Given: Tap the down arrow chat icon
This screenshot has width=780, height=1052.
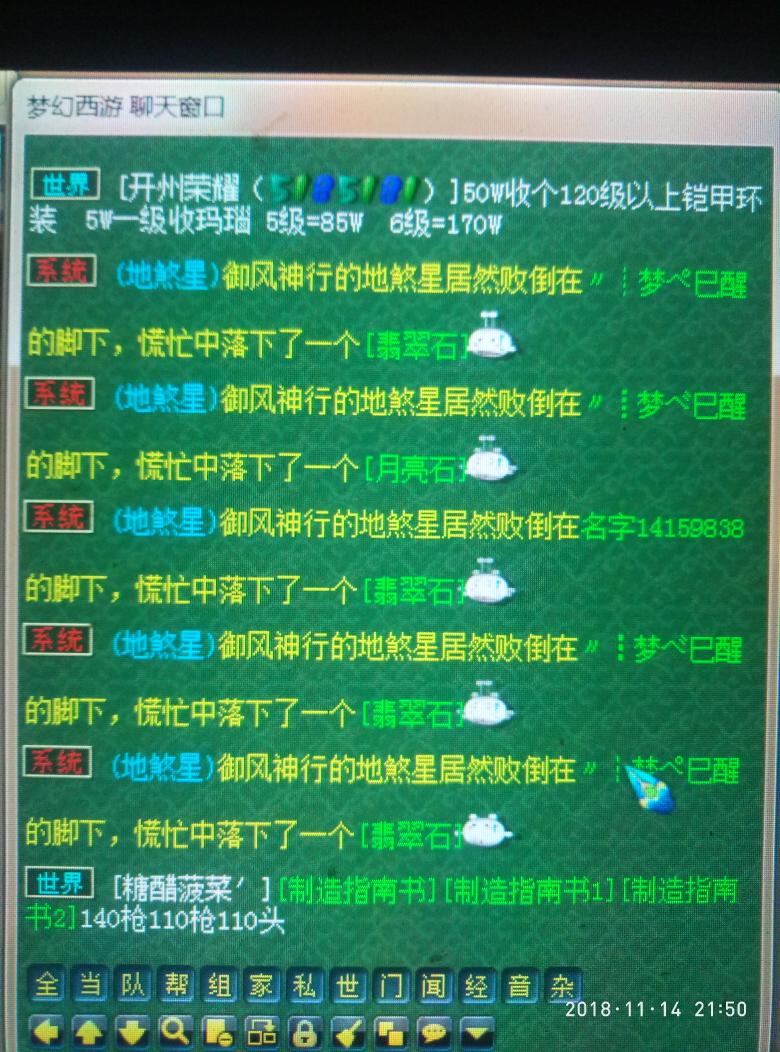Looking at the screenshot, I should point(133,1031).
